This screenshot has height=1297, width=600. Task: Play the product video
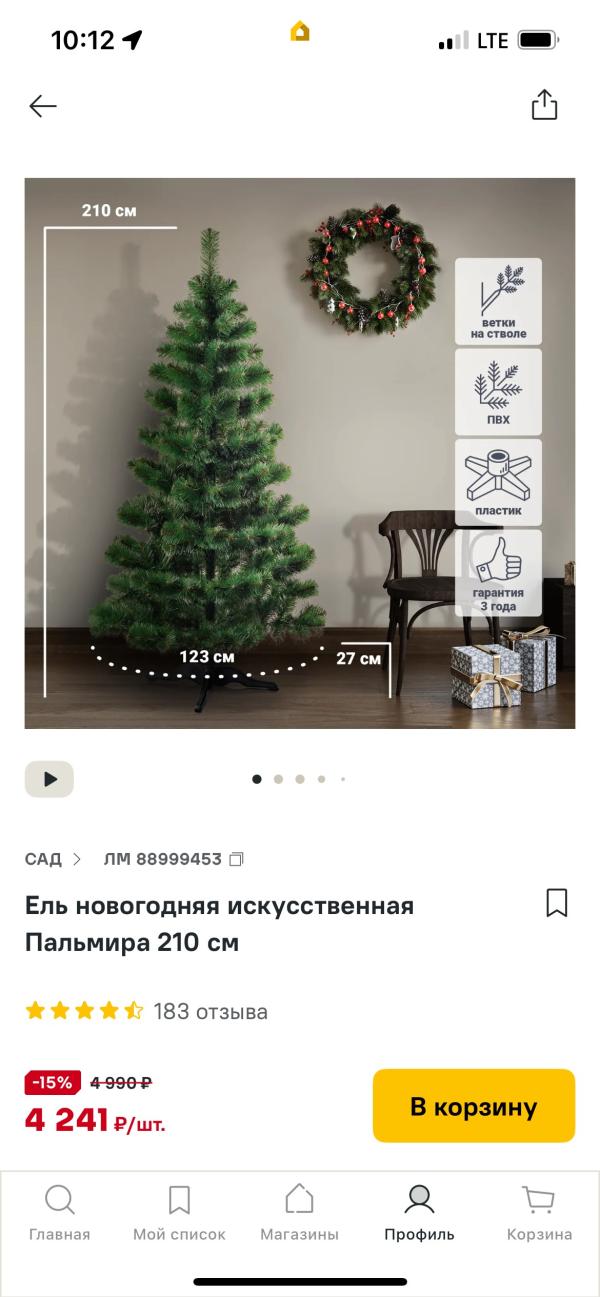[x=49, y=779]
